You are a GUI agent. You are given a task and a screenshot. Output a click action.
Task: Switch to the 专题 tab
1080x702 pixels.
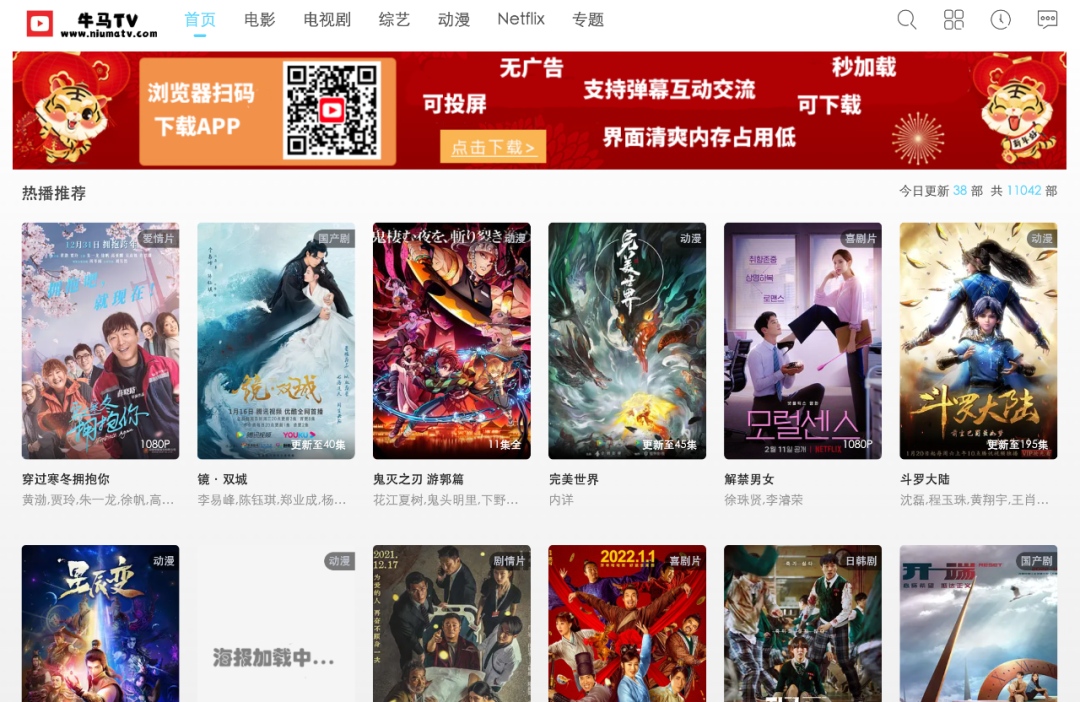[x=588, y=20]
